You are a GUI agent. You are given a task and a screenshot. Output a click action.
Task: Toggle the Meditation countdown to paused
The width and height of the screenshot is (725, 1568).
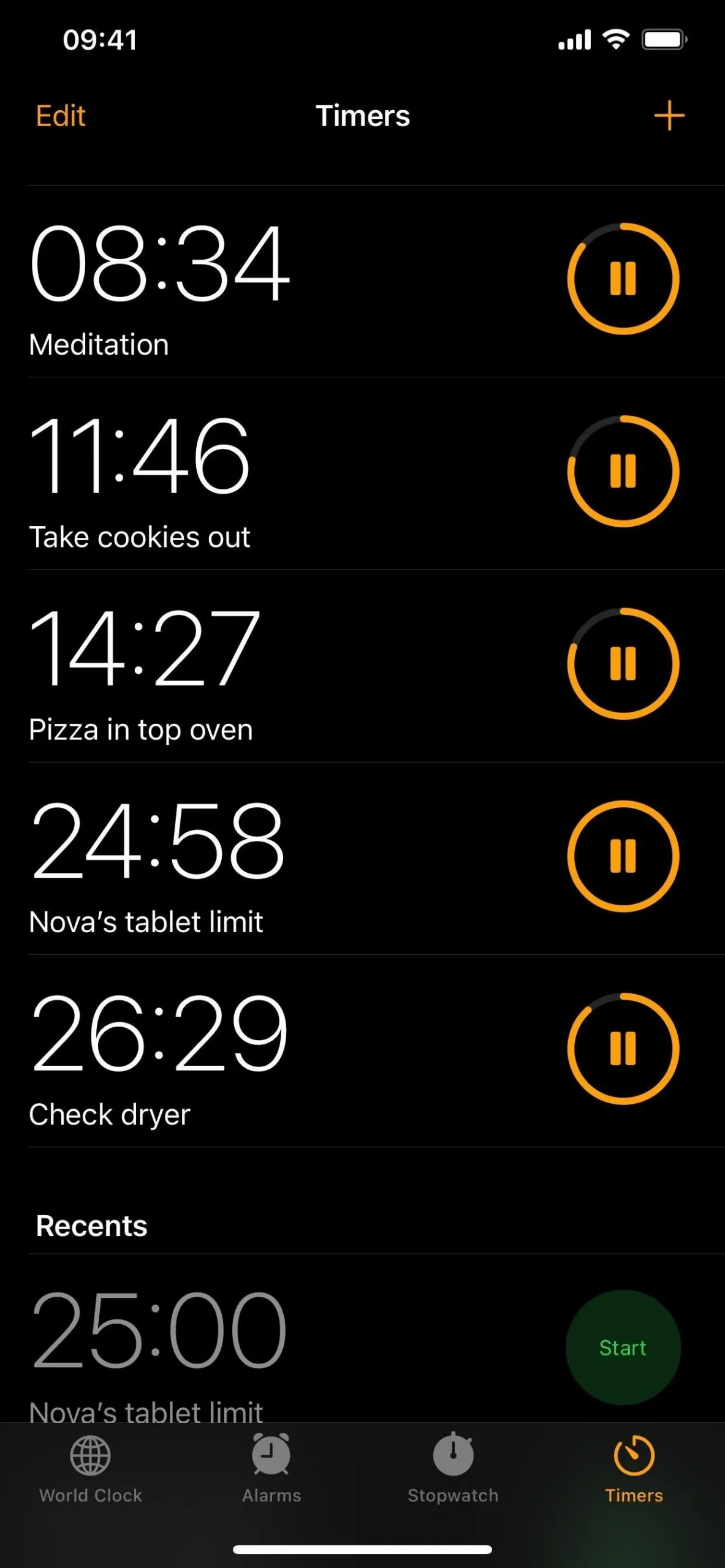623,277
